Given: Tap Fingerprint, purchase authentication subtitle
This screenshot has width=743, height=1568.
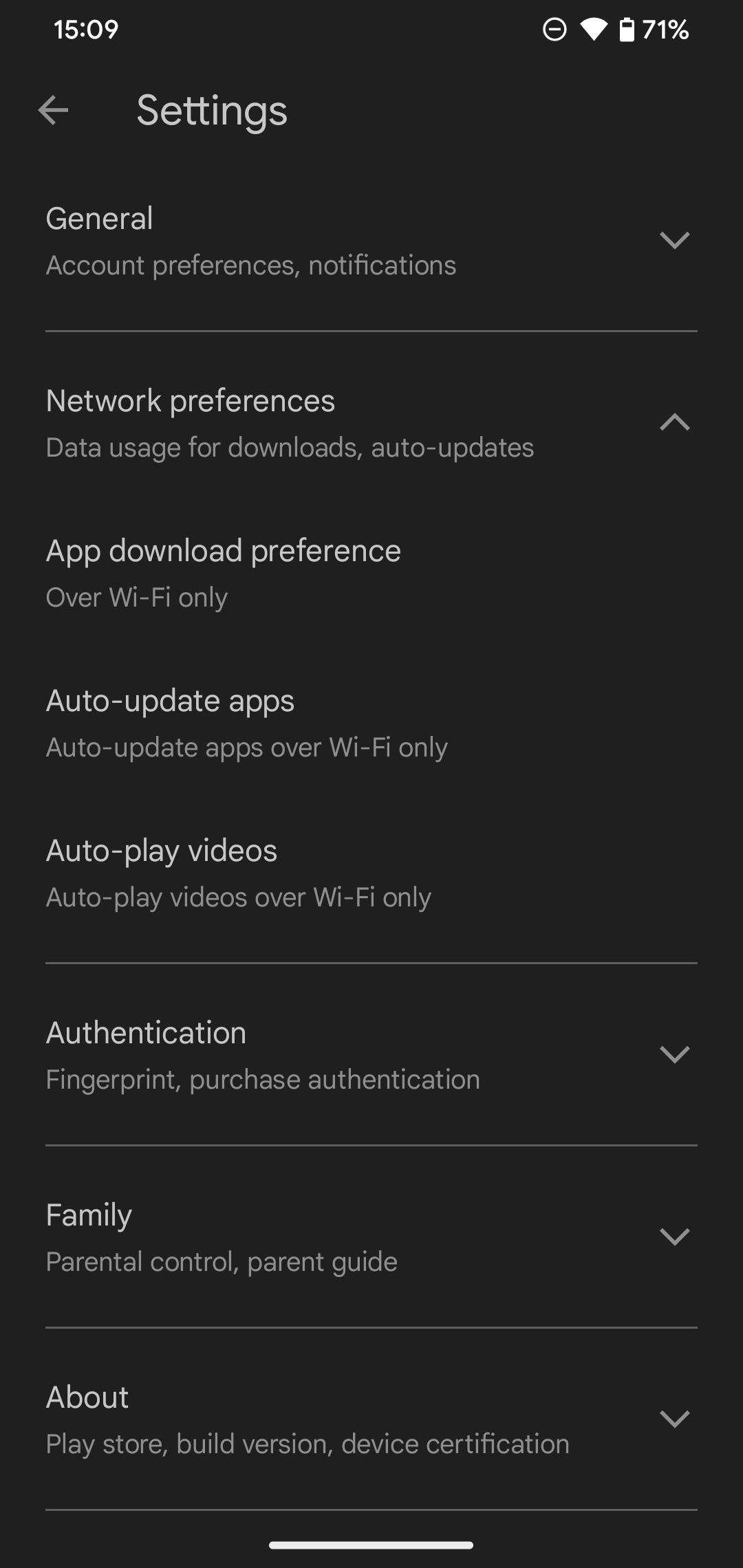Looking at the screenshot, I should [x=262, y=1078].
